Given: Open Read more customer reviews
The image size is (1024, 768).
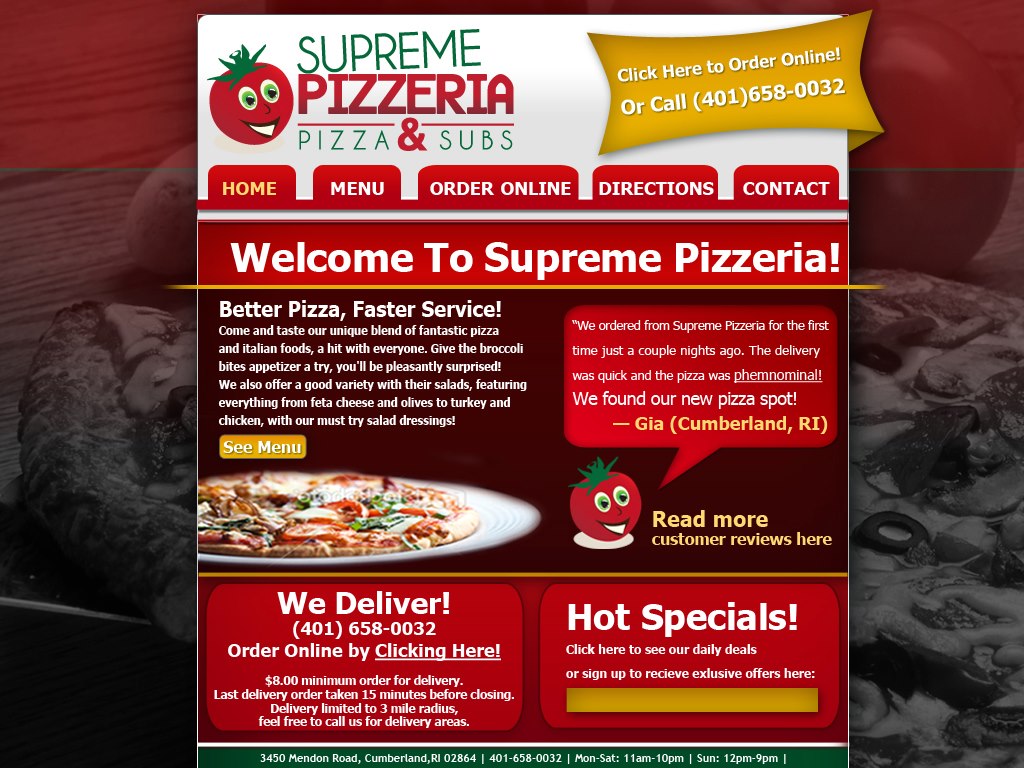Looking at the screenshot, I should click(740, 528).
